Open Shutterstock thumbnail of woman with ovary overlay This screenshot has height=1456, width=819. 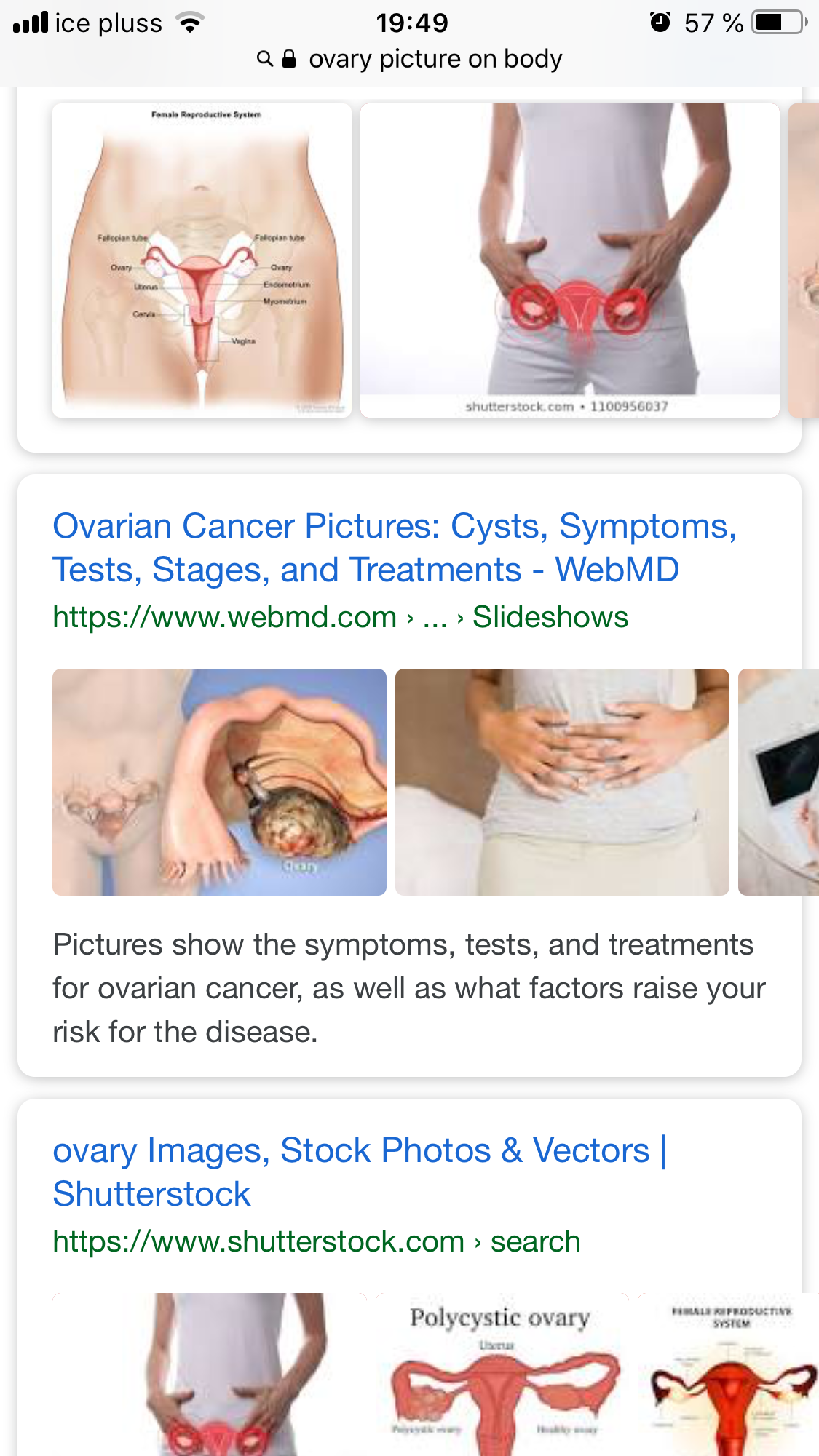(x=210, y=1375)
